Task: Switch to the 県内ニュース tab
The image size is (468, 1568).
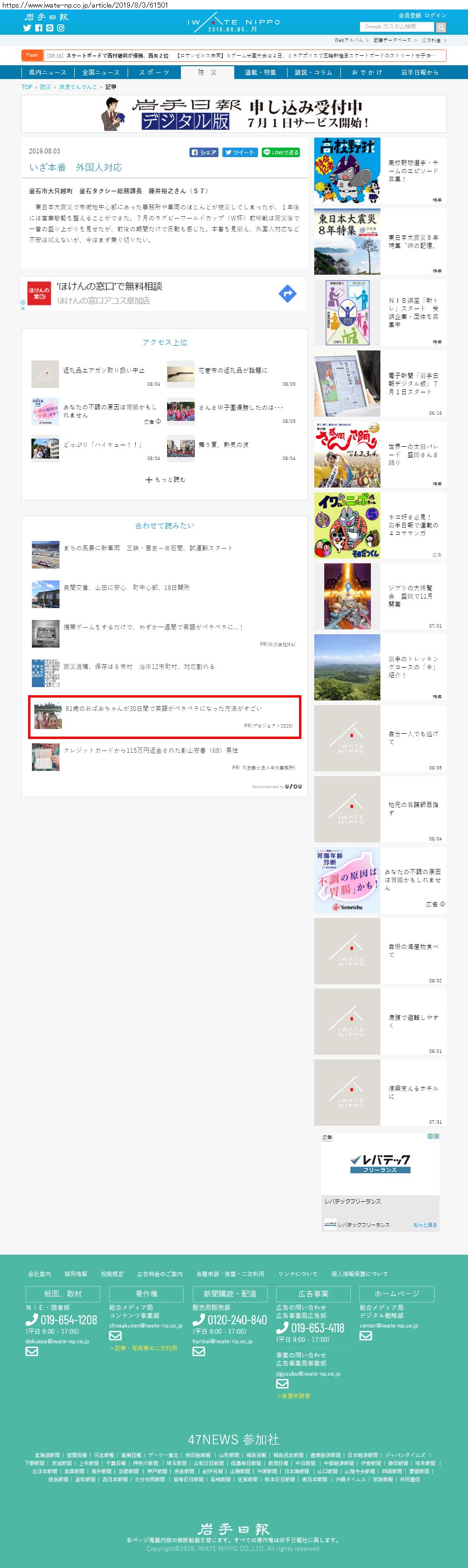Action: (x=48, y=72)
